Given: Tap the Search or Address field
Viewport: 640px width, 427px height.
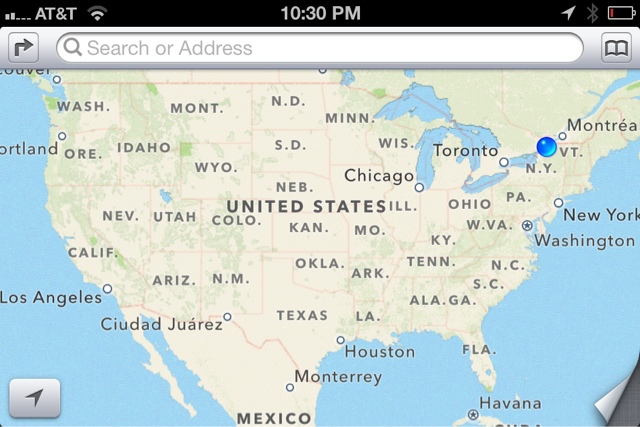Looking at the screenshot, I should 320,47.
